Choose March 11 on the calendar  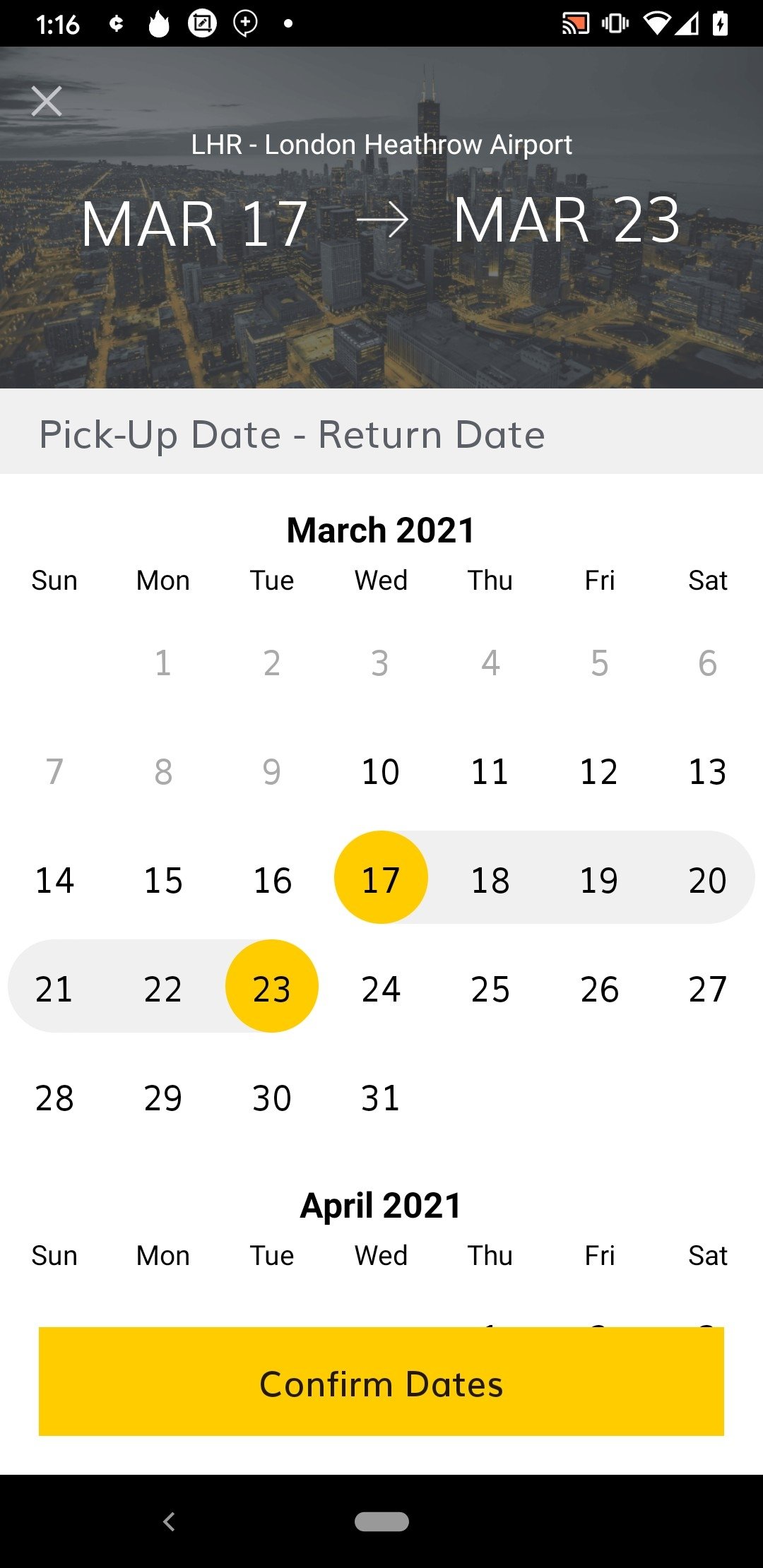pyautogui.click(x=490, y=771)
